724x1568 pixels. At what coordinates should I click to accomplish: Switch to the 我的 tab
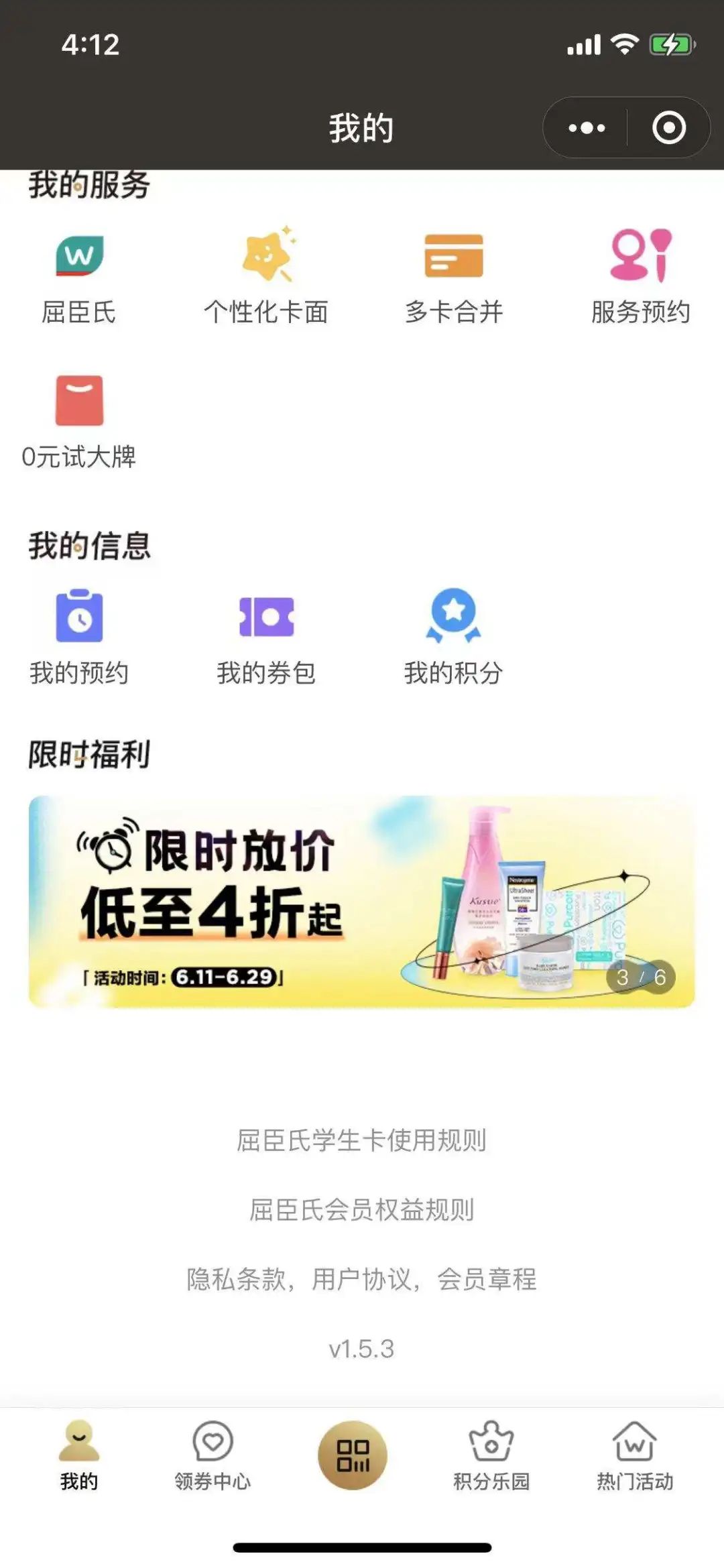(79, 1456)
